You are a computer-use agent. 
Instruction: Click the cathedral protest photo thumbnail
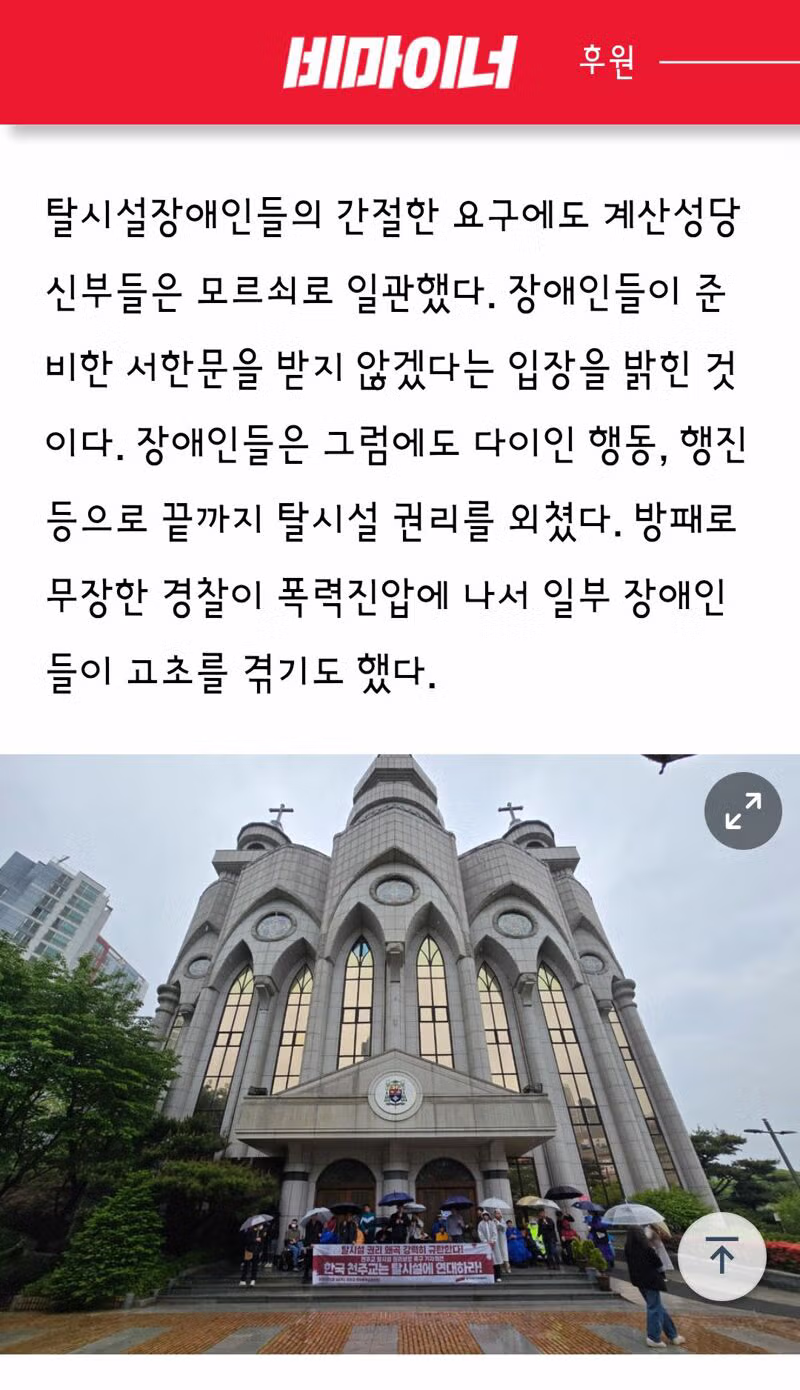400,1050
